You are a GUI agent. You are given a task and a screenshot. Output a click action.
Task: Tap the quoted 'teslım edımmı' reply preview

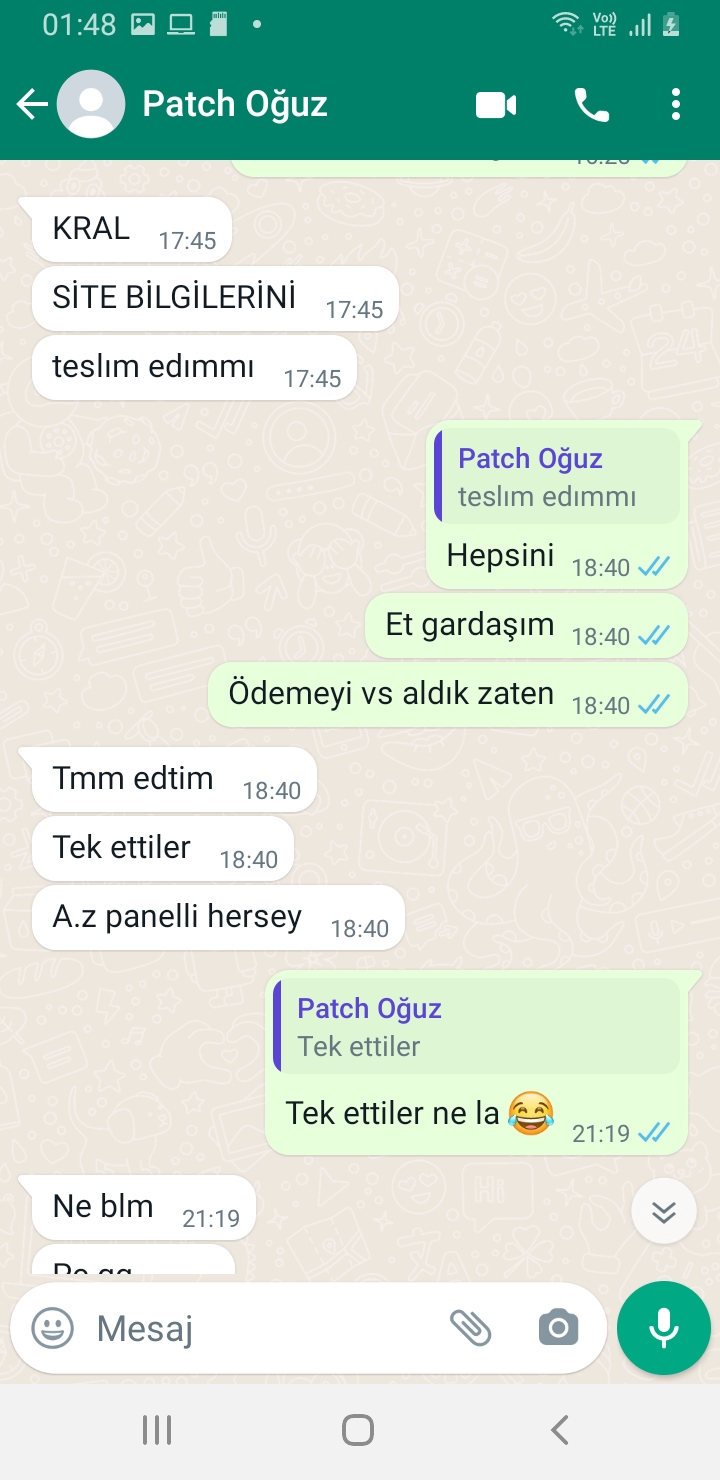pyautogui.click(x=557, y=476)
